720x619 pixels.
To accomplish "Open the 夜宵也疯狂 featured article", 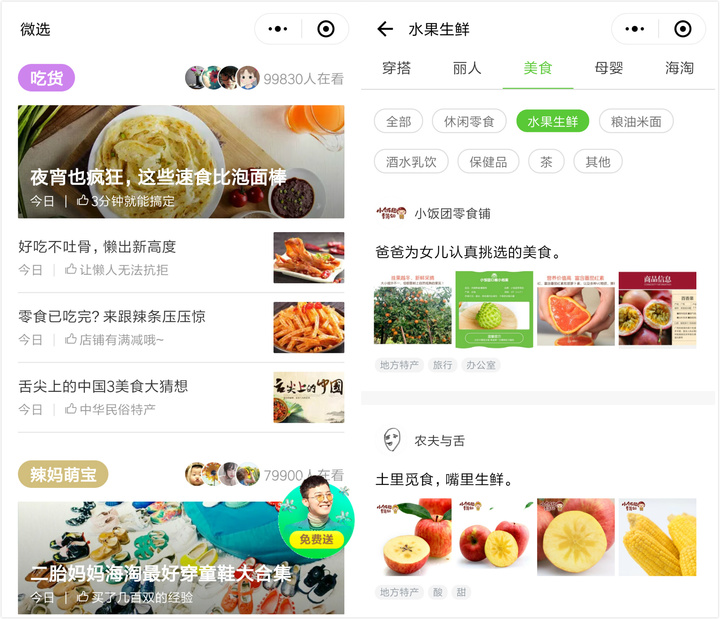I will (180, 162).
